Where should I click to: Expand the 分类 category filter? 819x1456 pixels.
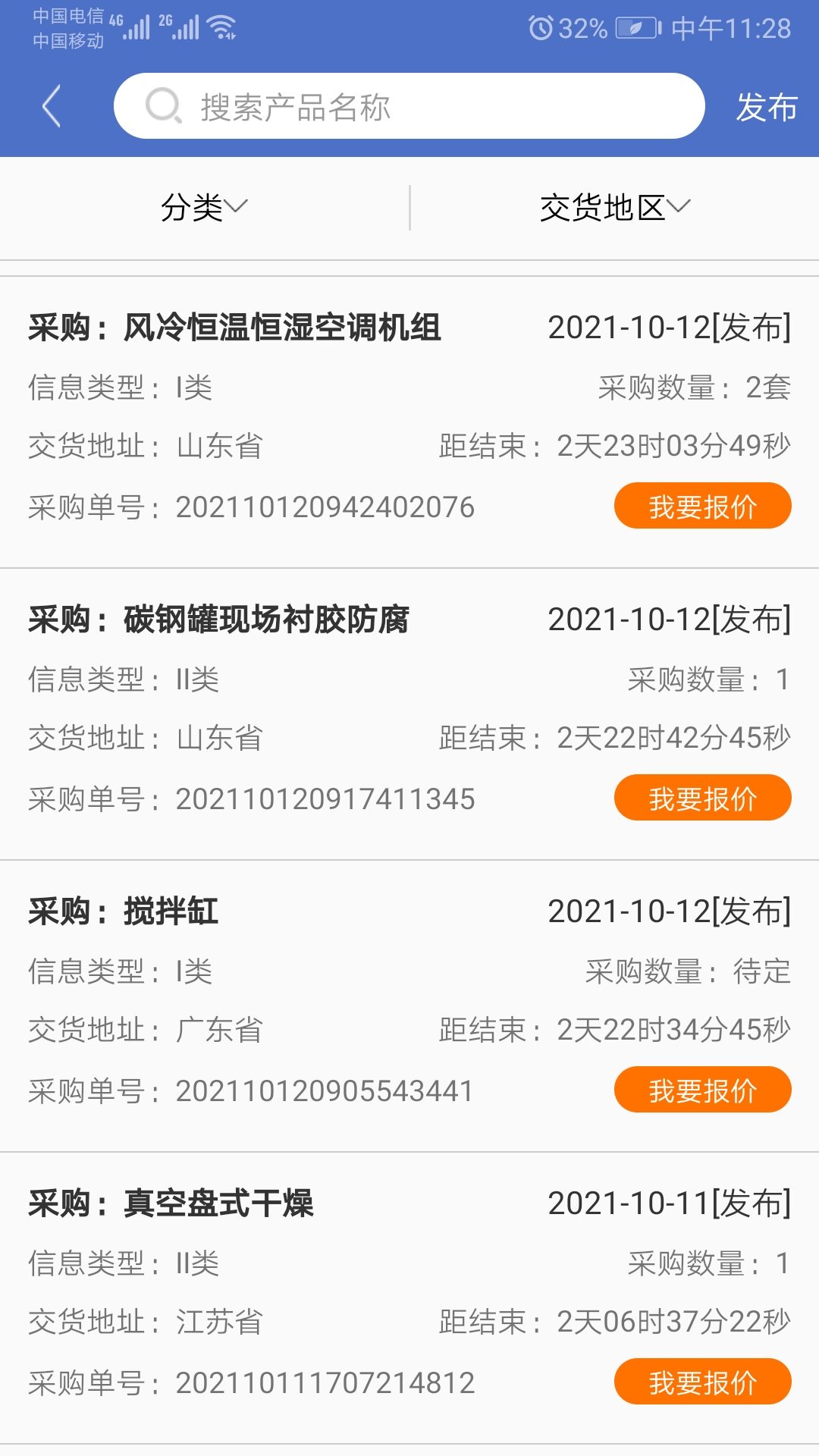tap(204, 207)
